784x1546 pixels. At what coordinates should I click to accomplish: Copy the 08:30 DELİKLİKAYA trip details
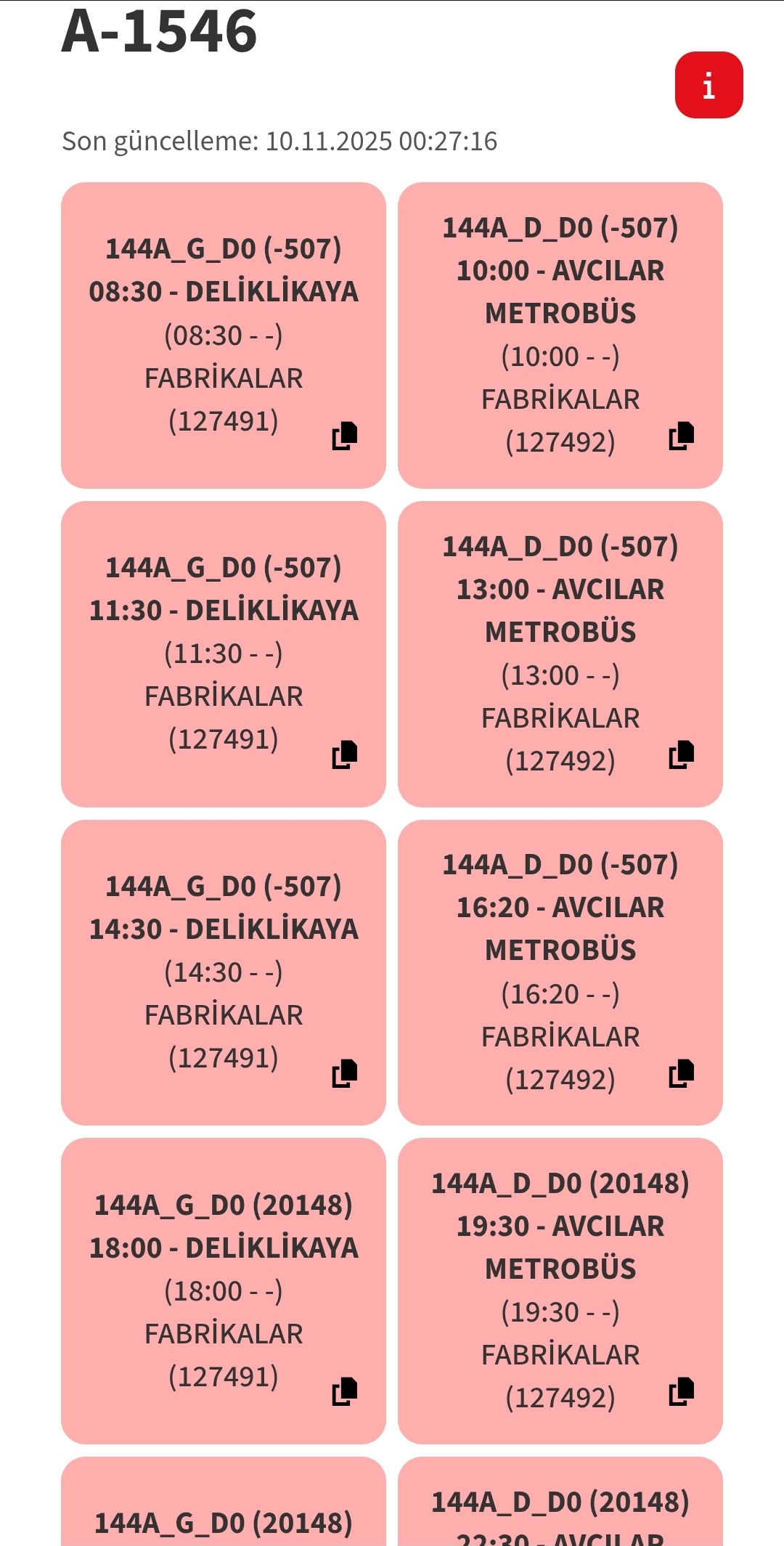click(x=345, y=436)
